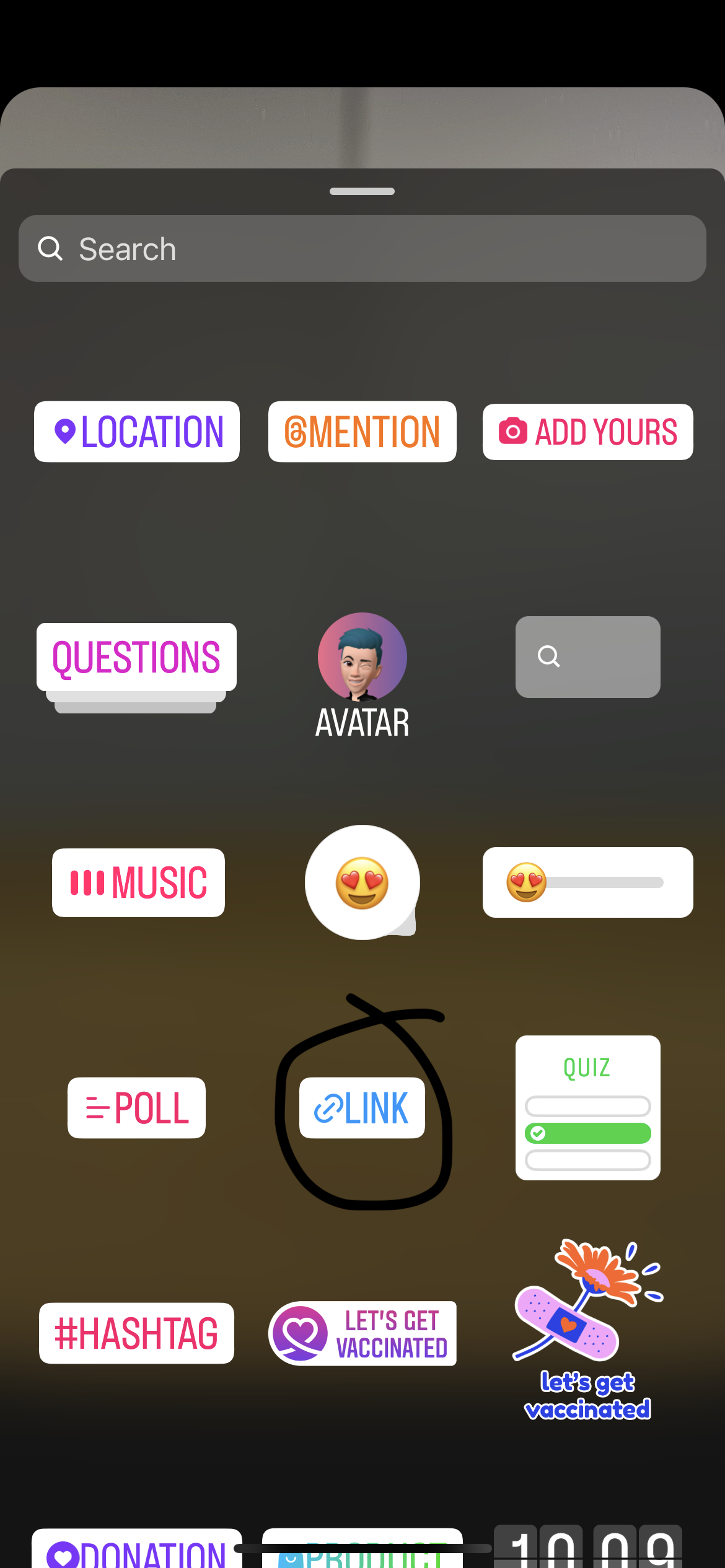Add the Link sticker

tap(362, 1108)
